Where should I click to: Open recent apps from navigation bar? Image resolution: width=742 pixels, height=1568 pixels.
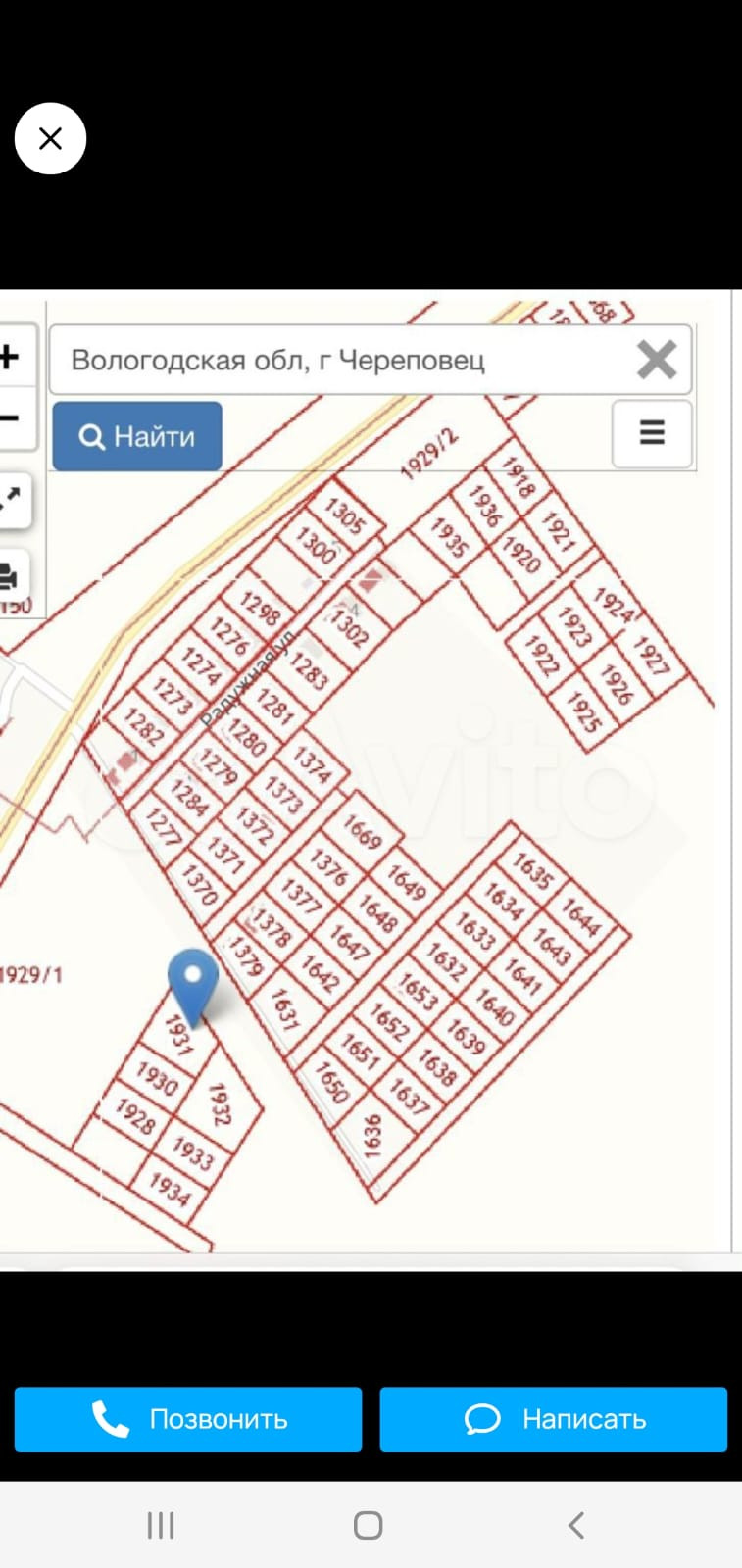[x=161, y=1525]
